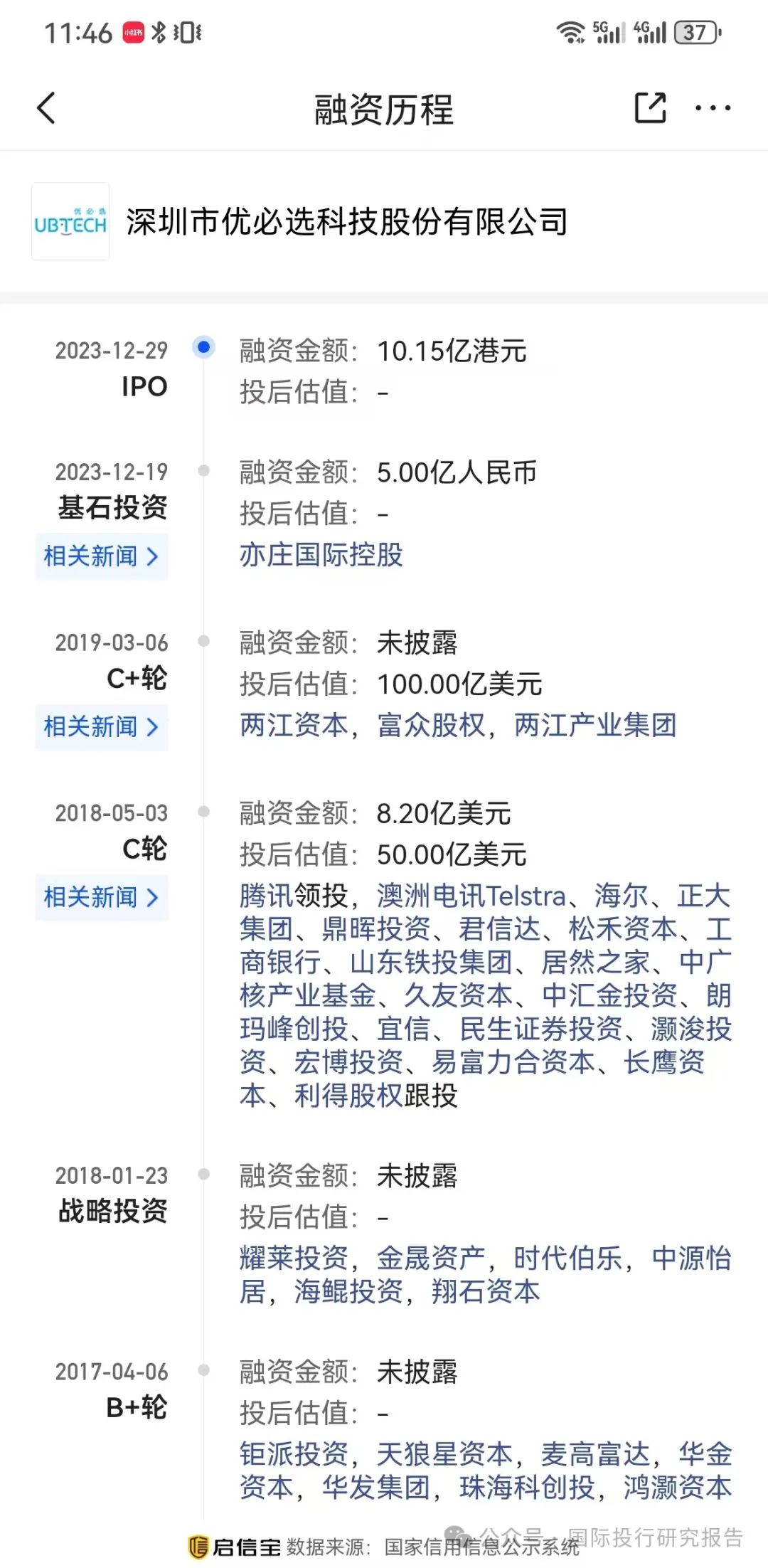Open investor 翔石资本

(x=486, y=1291)
